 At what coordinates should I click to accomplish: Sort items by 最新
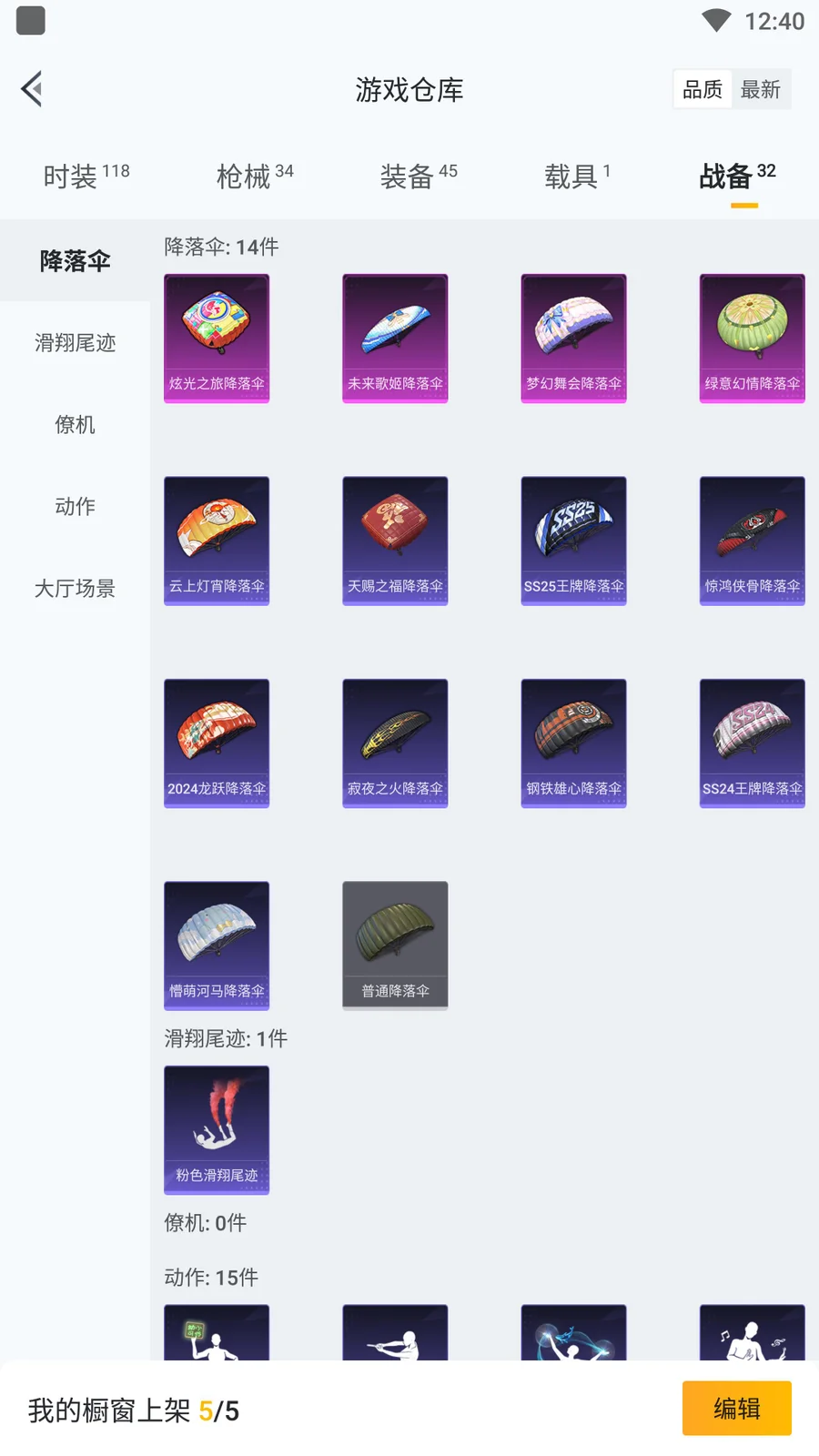pyautogui.click(x=761, y=89)
